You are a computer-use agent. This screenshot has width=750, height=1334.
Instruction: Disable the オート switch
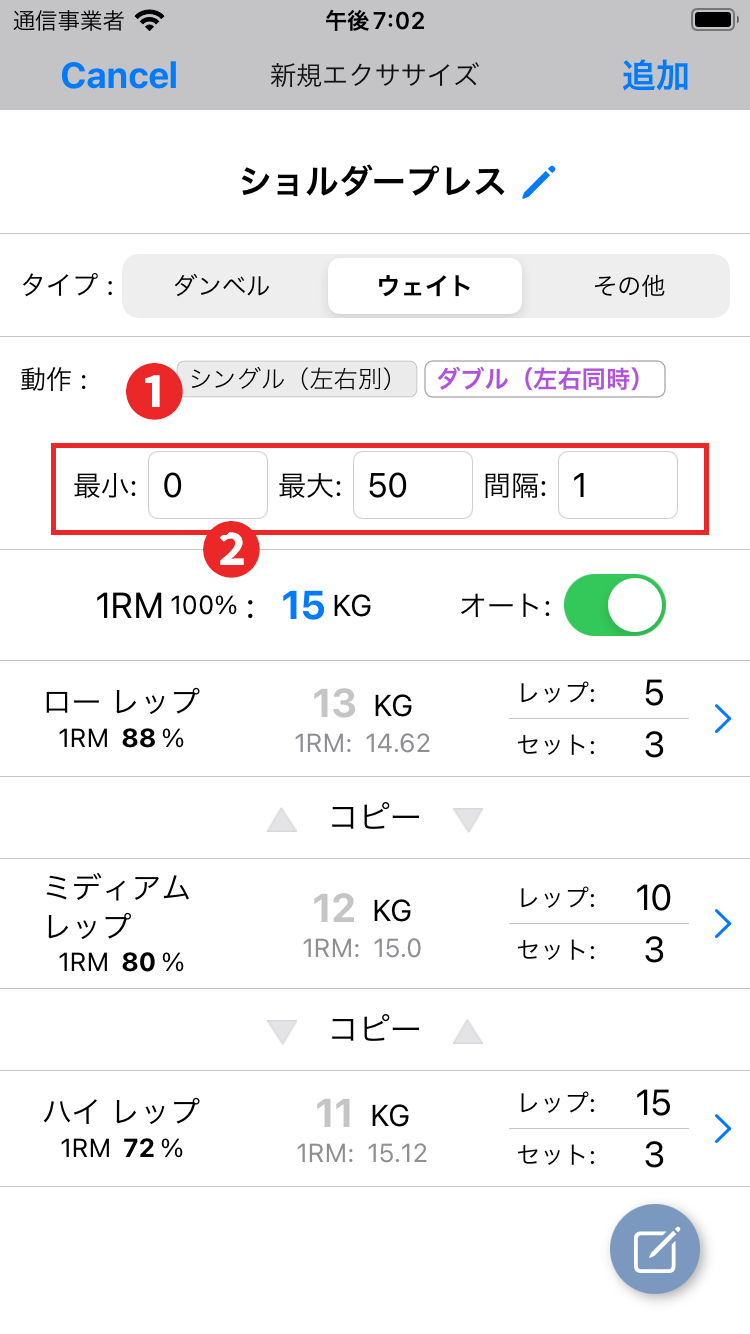tap(614, 605)
